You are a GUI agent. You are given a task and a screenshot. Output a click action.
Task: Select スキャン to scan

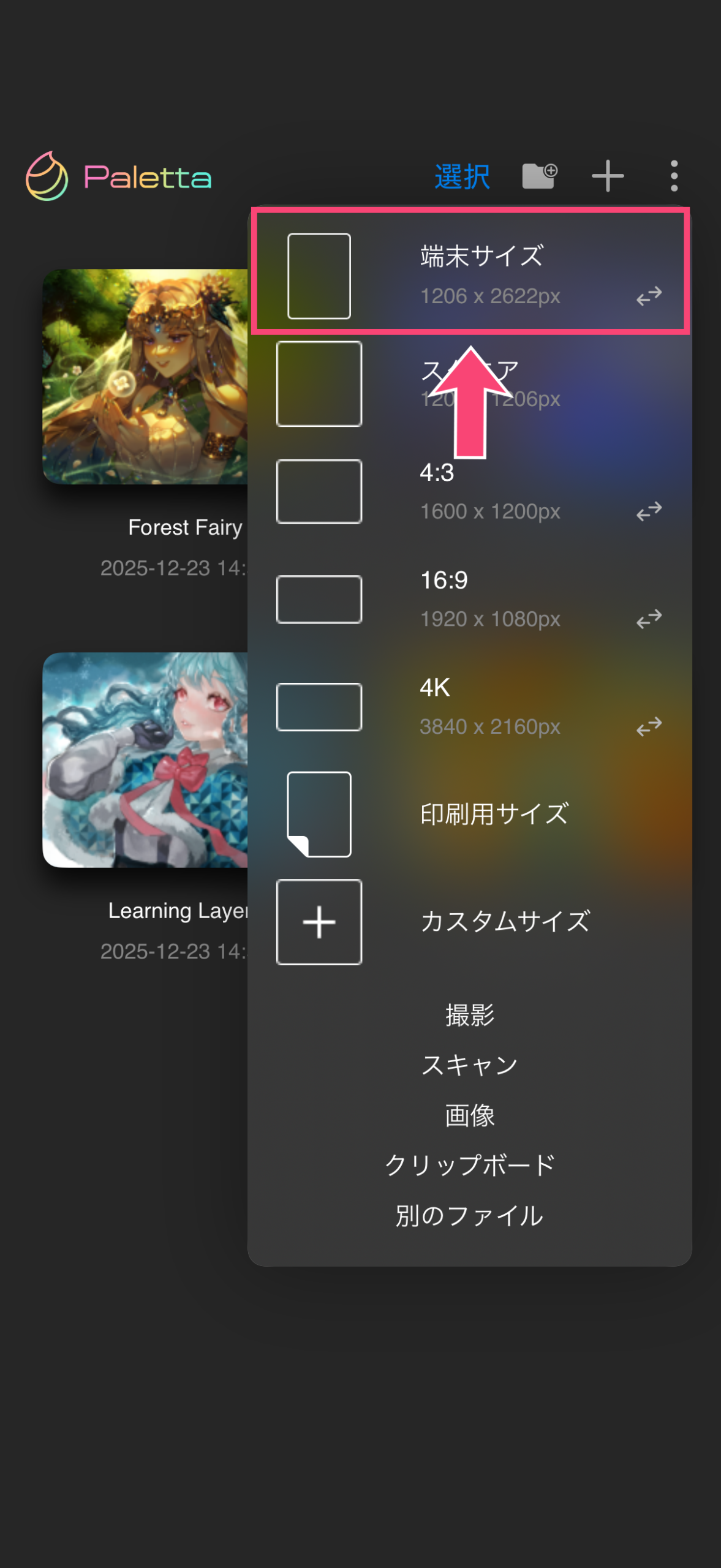469,1065
